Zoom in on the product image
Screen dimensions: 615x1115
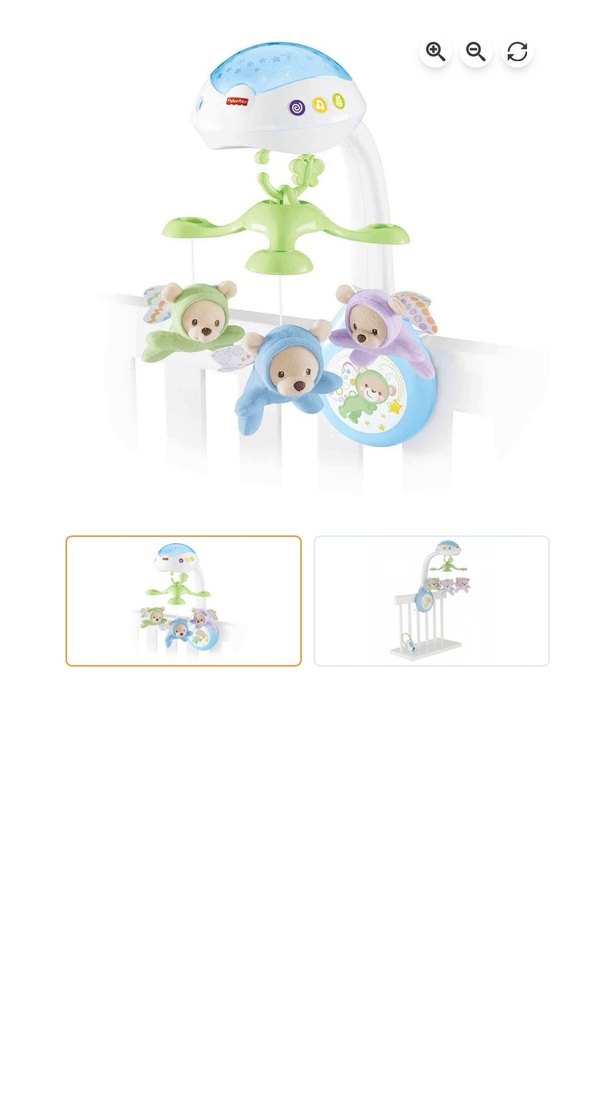point(435,52)
